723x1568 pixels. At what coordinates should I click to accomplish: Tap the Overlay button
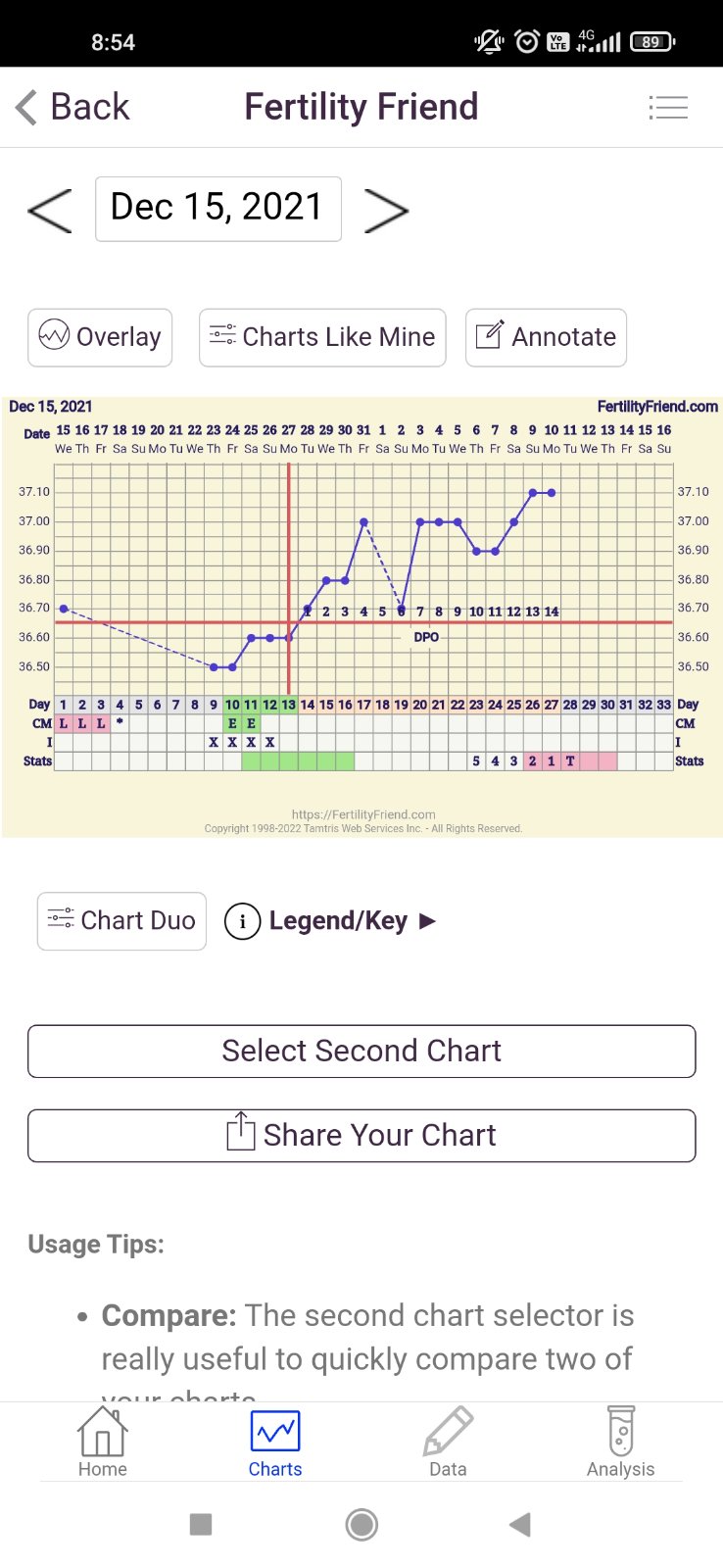[100, 337]
